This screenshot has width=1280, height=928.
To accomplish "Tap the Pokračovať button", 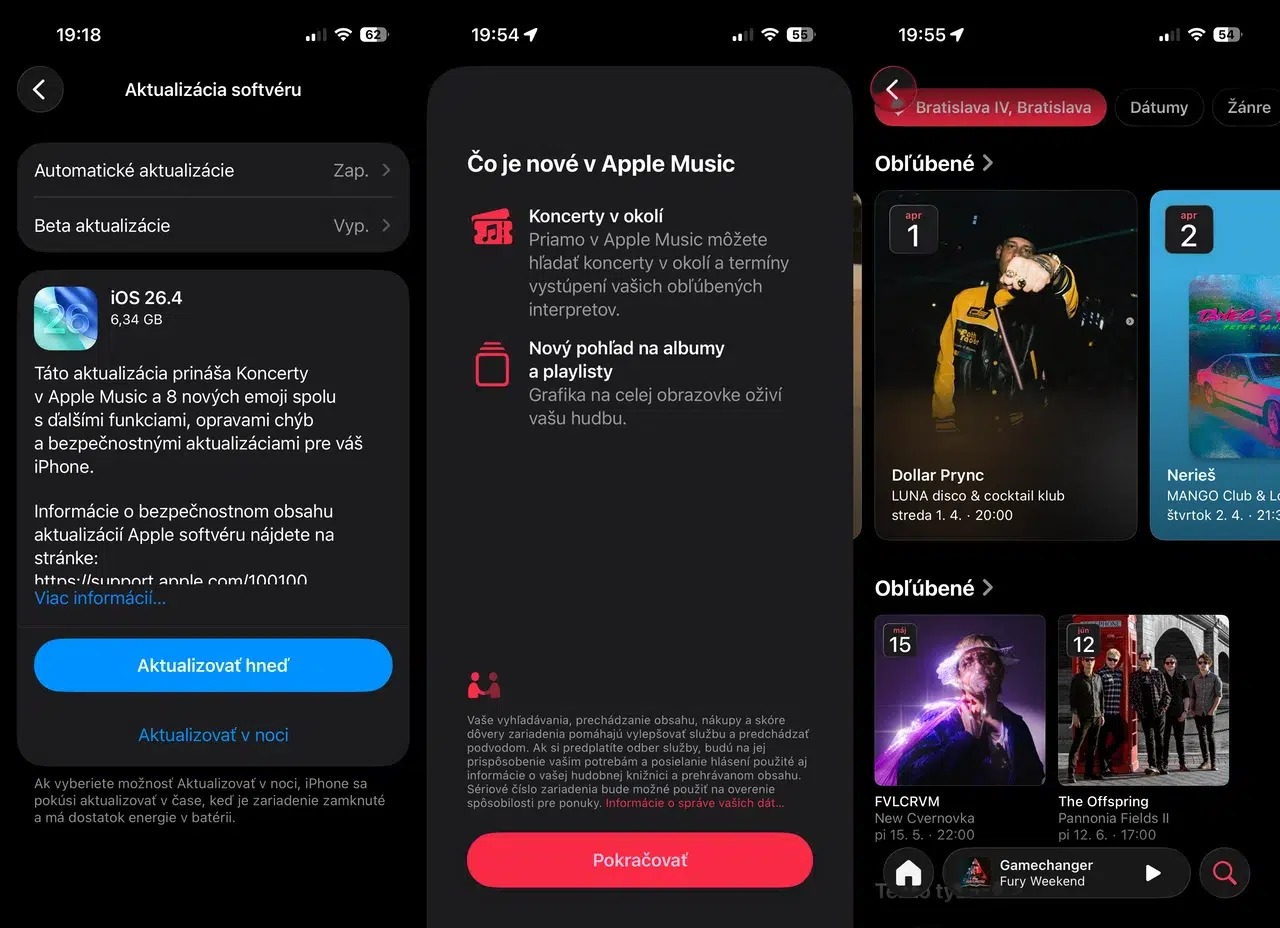I will [x=640, y=860].
